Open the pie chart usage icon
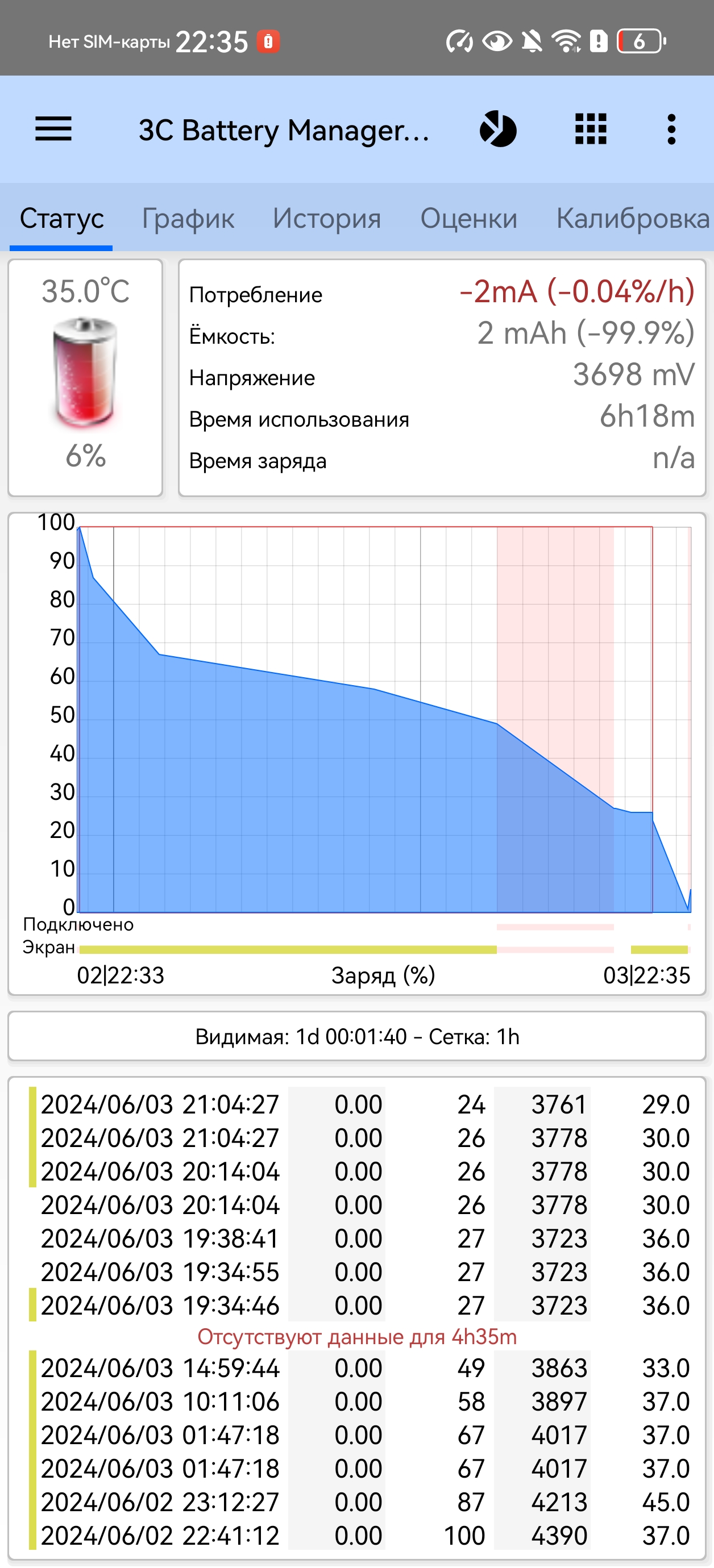The image size is (714, 1568). coord(498,129)
